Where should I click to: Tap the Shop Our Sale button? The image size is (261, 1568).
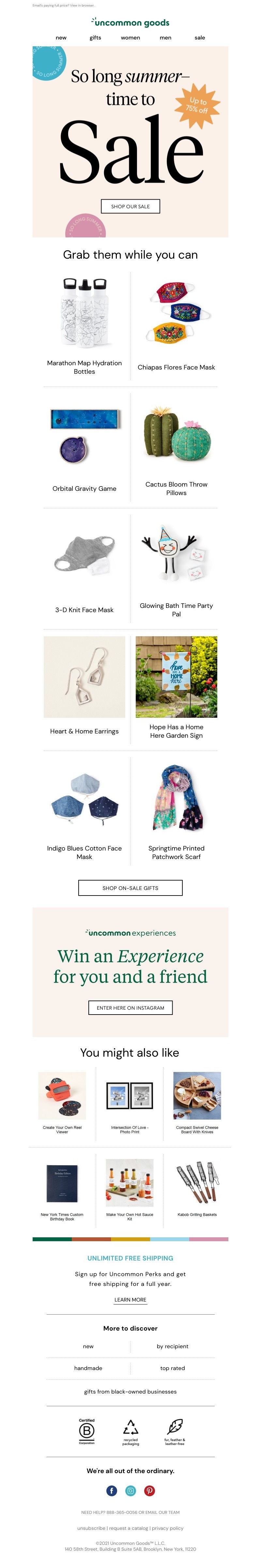click(x=130, y=206)
